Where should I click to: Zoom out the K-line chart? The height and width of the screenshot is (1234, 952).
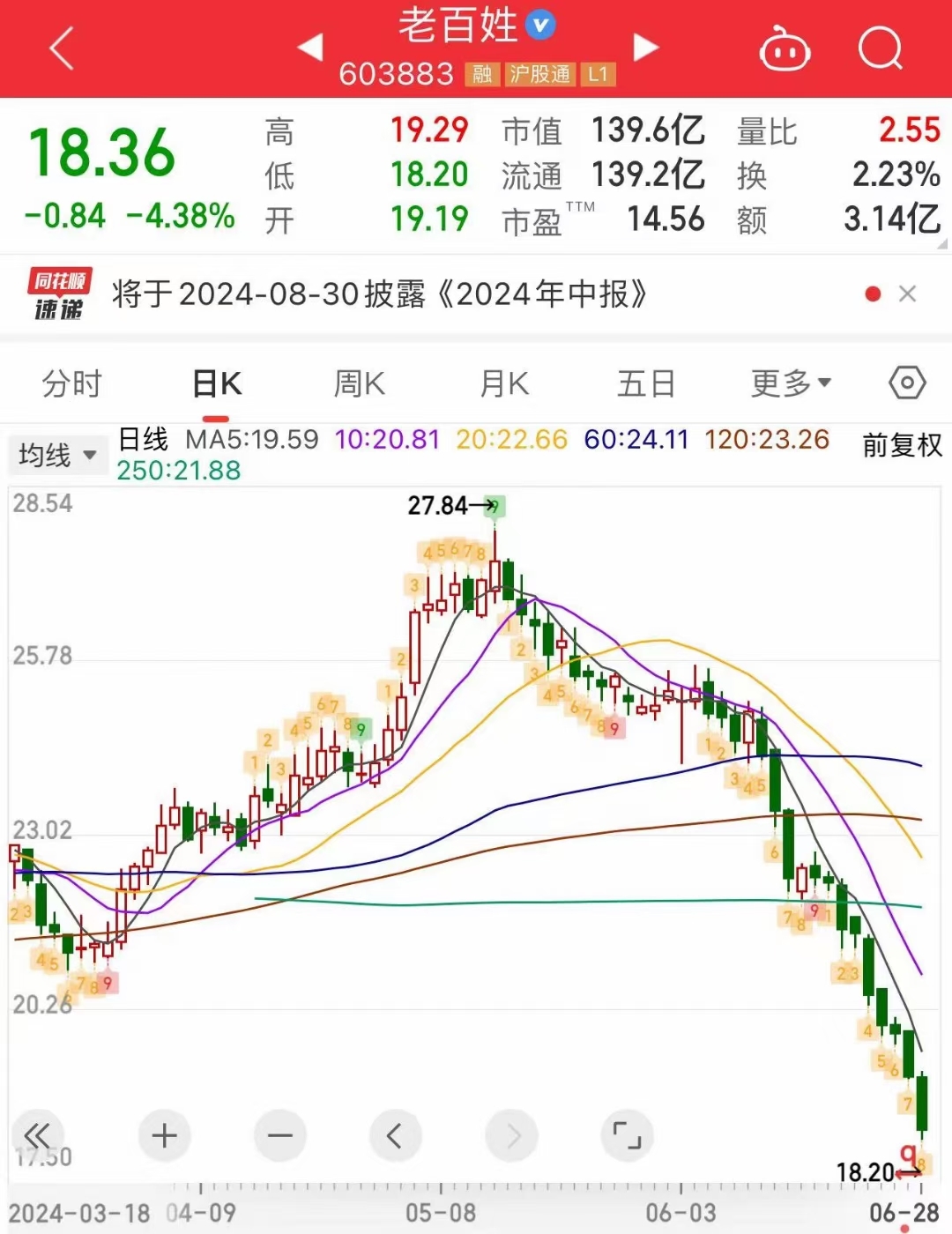280,1136
